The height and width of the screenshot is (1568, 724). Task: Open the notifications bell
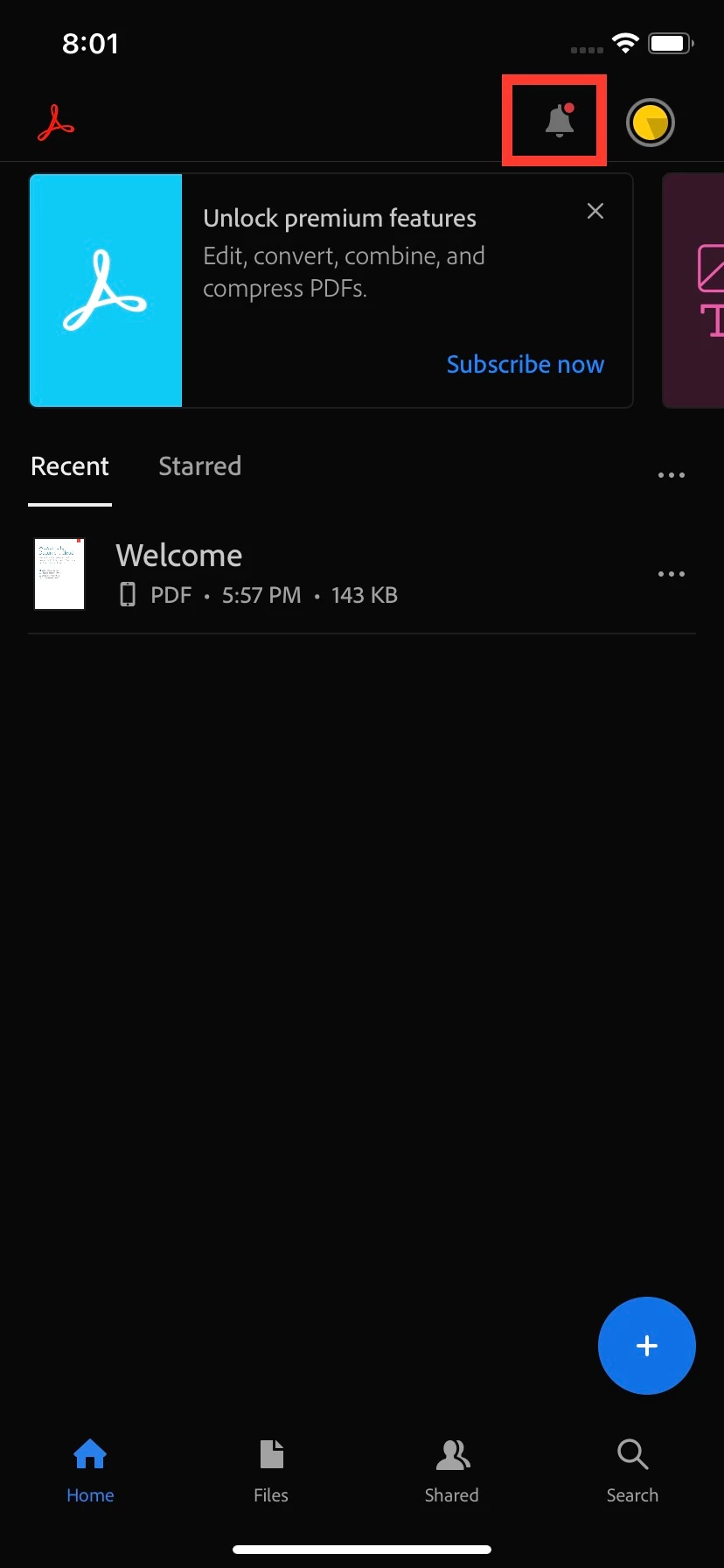559,121
